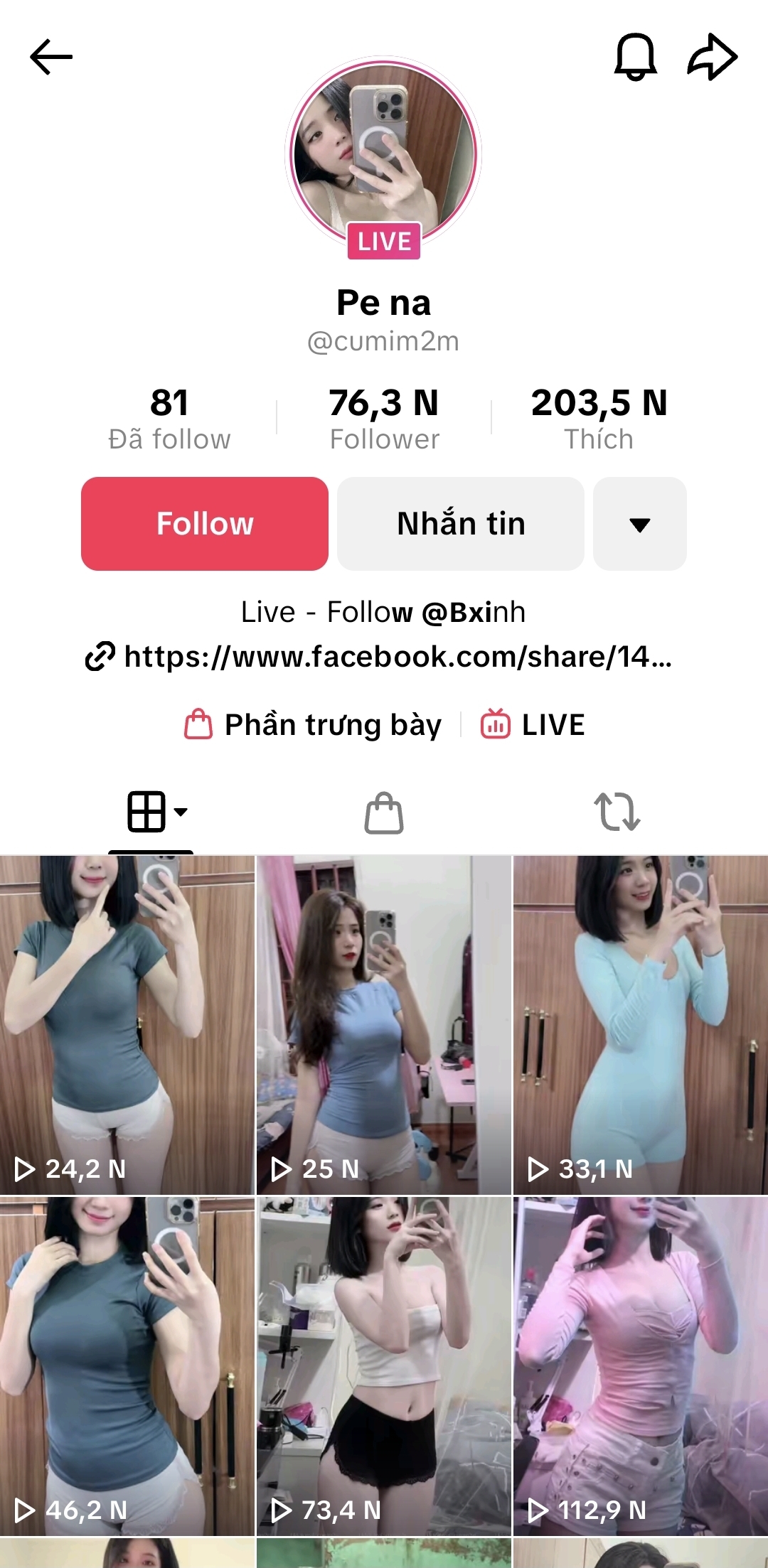Toggle Follow for Pe na
The image size is (768, 1568).
pos(205,523)
